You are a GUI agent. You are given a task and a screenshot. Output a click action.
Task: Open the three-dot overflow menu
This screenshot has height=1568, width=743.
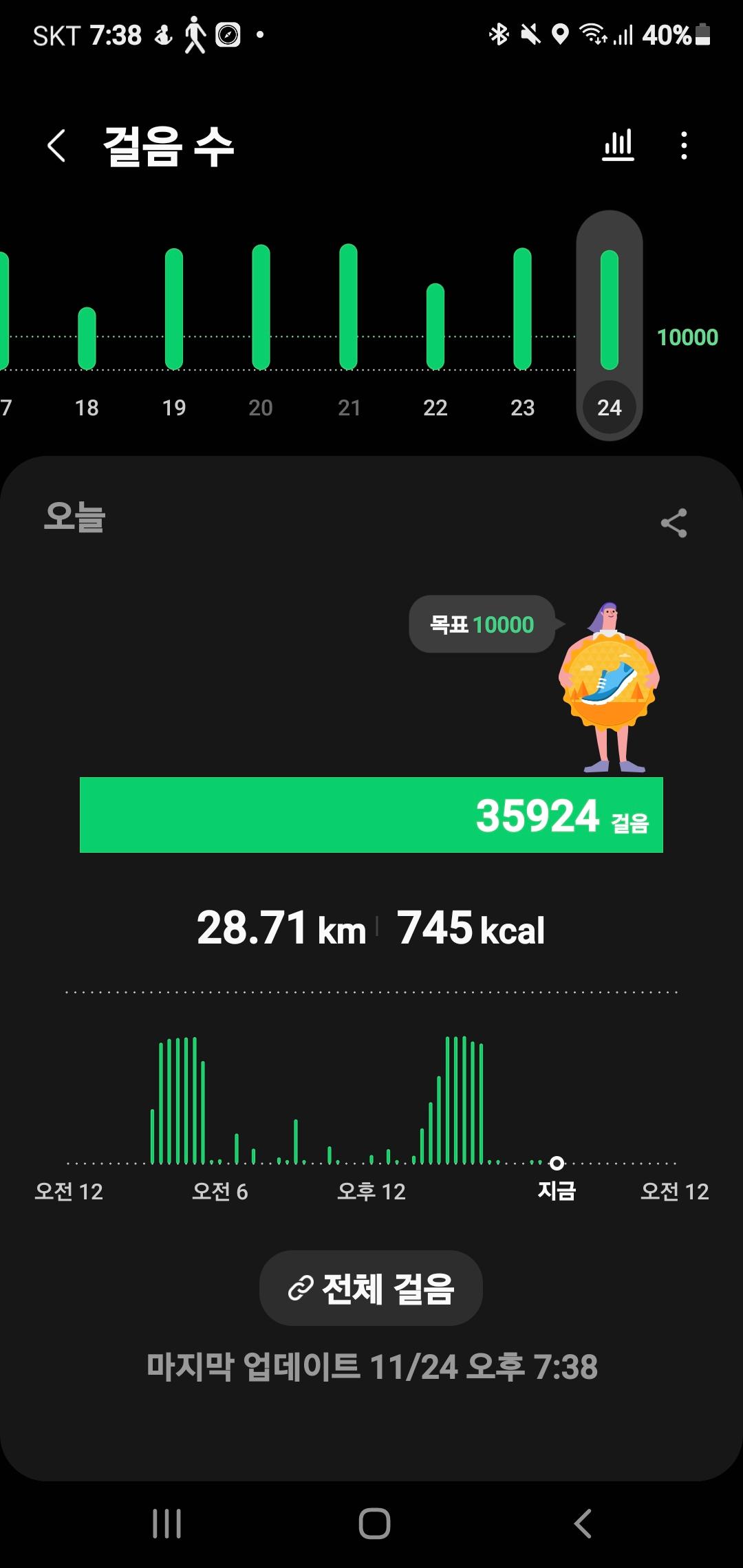[x=683, y=146]
